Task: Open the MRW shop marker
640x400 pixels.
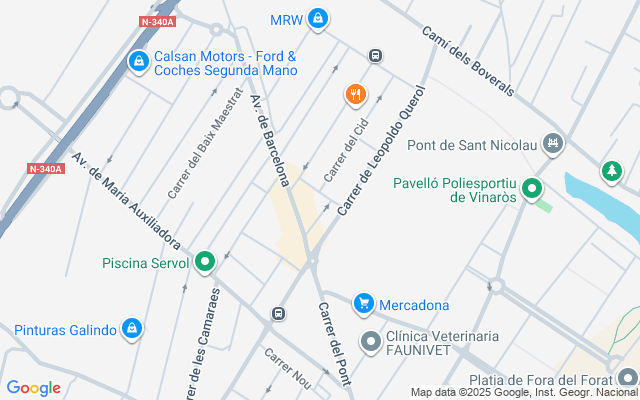Action: coord(318,19)
